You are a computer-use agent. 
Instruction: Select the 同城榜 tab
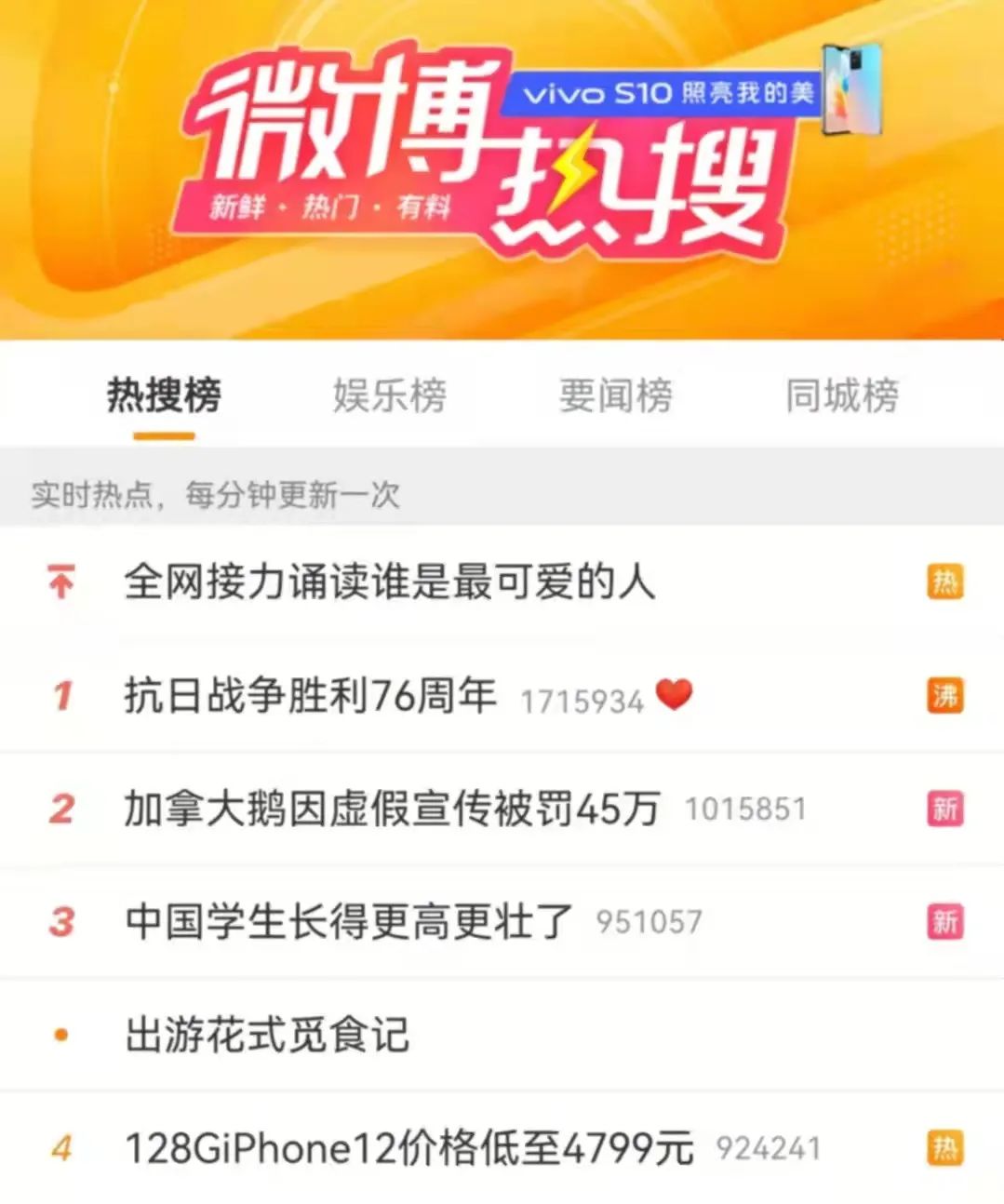842,395
